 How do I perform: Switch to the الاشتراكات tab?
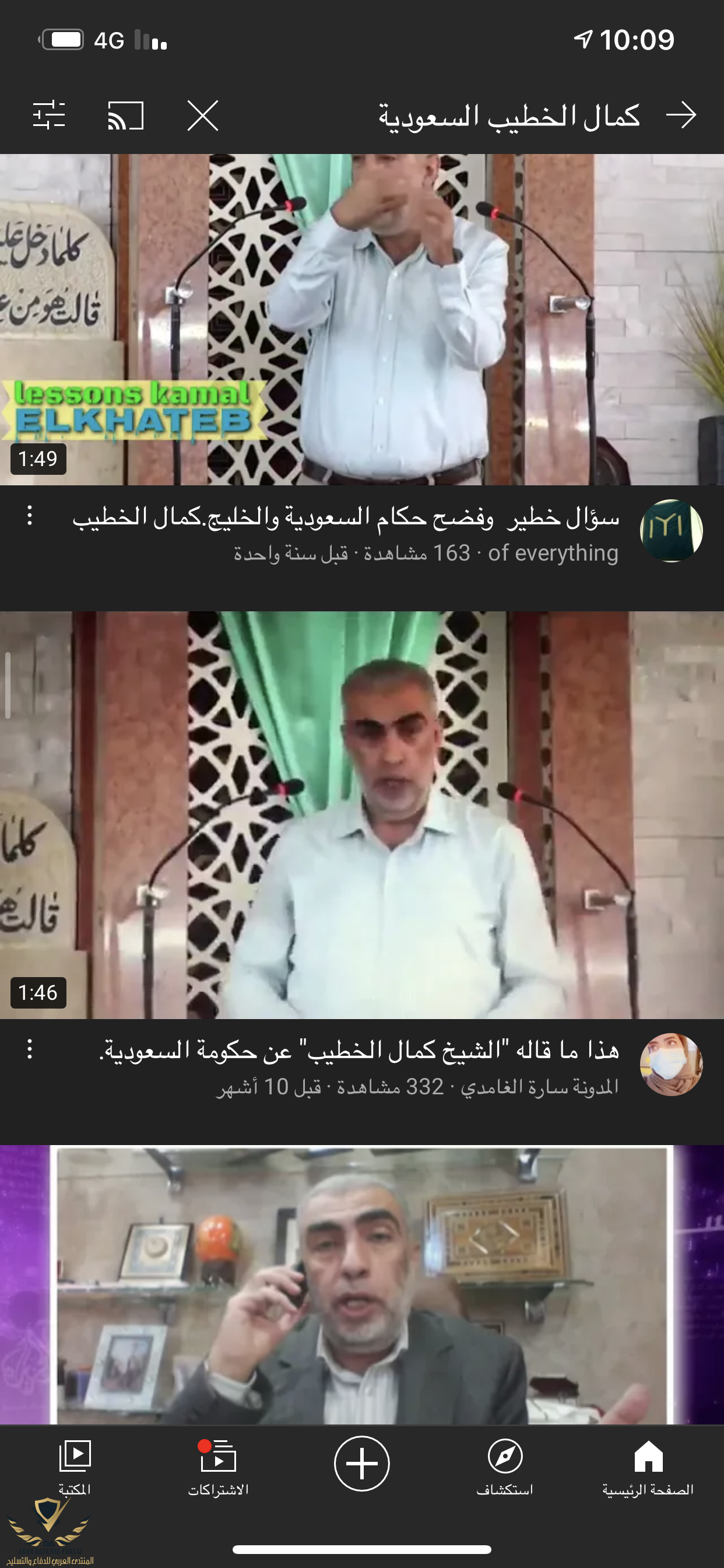click(218, 1468)
